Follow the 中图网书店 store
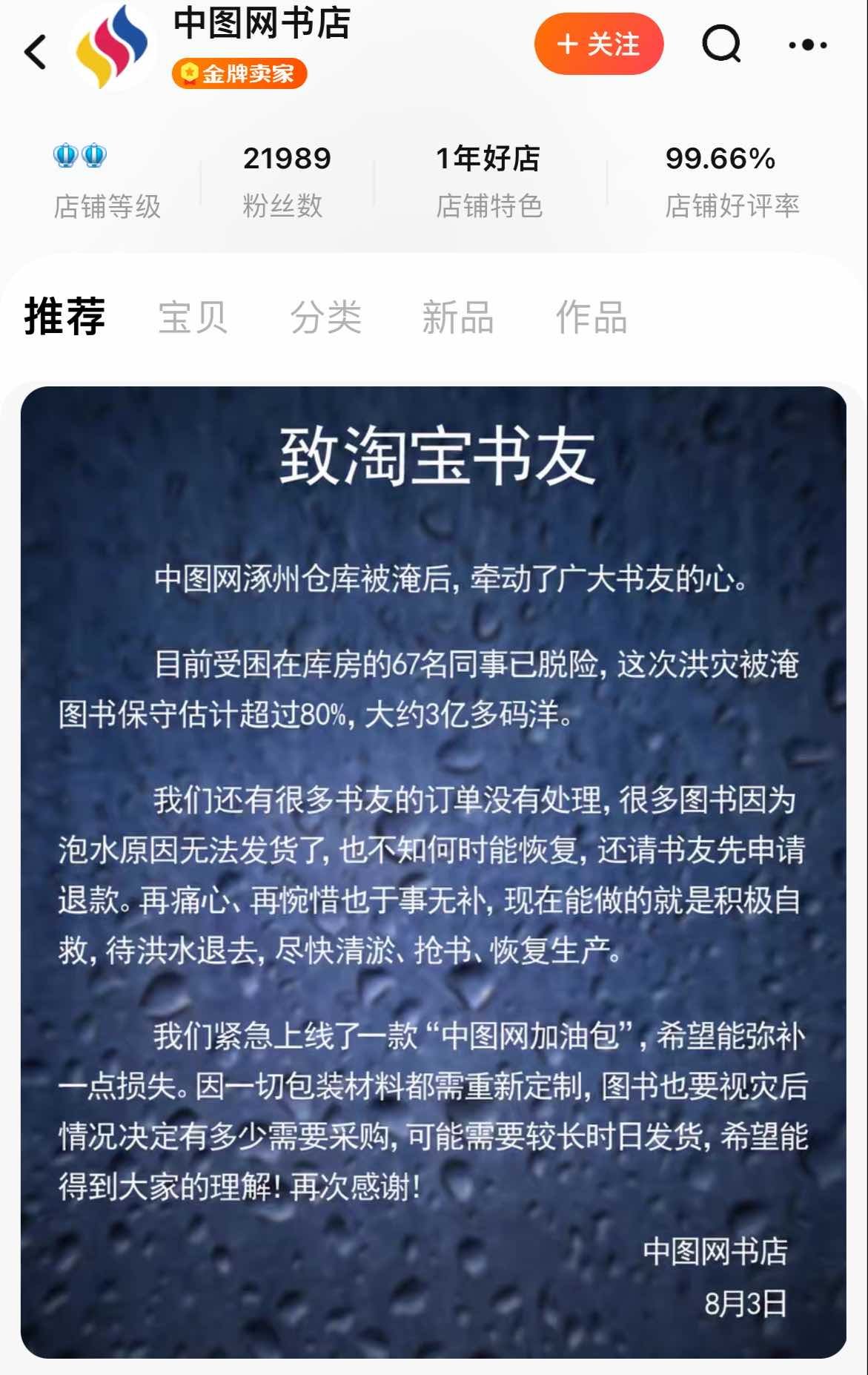This screenshot has height=1375, width=868. pyautogui.click(x=598, y=44)
